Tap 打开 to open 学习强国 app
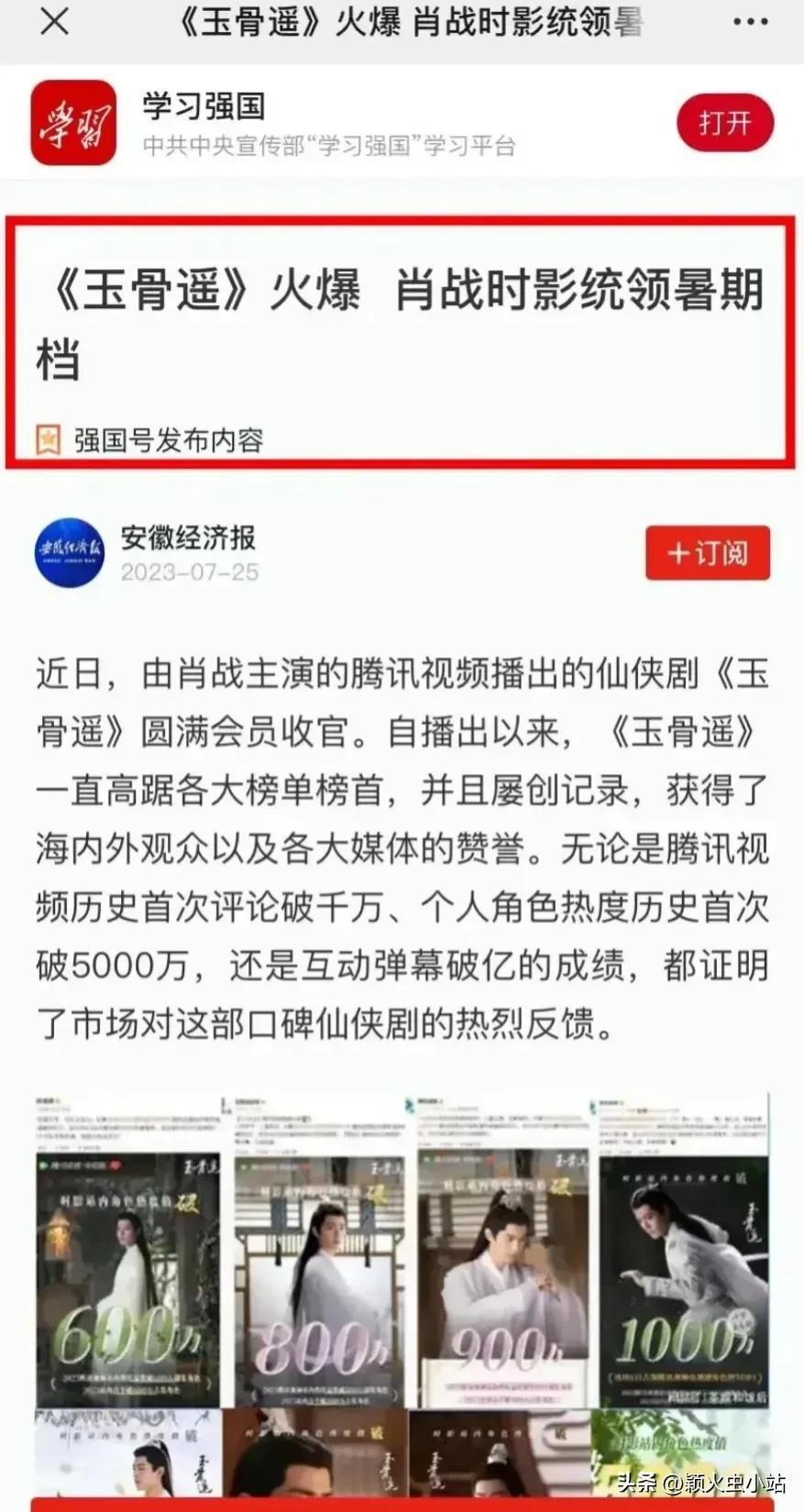This screenshot has height=1512, width=804. [x=724, y=123]
